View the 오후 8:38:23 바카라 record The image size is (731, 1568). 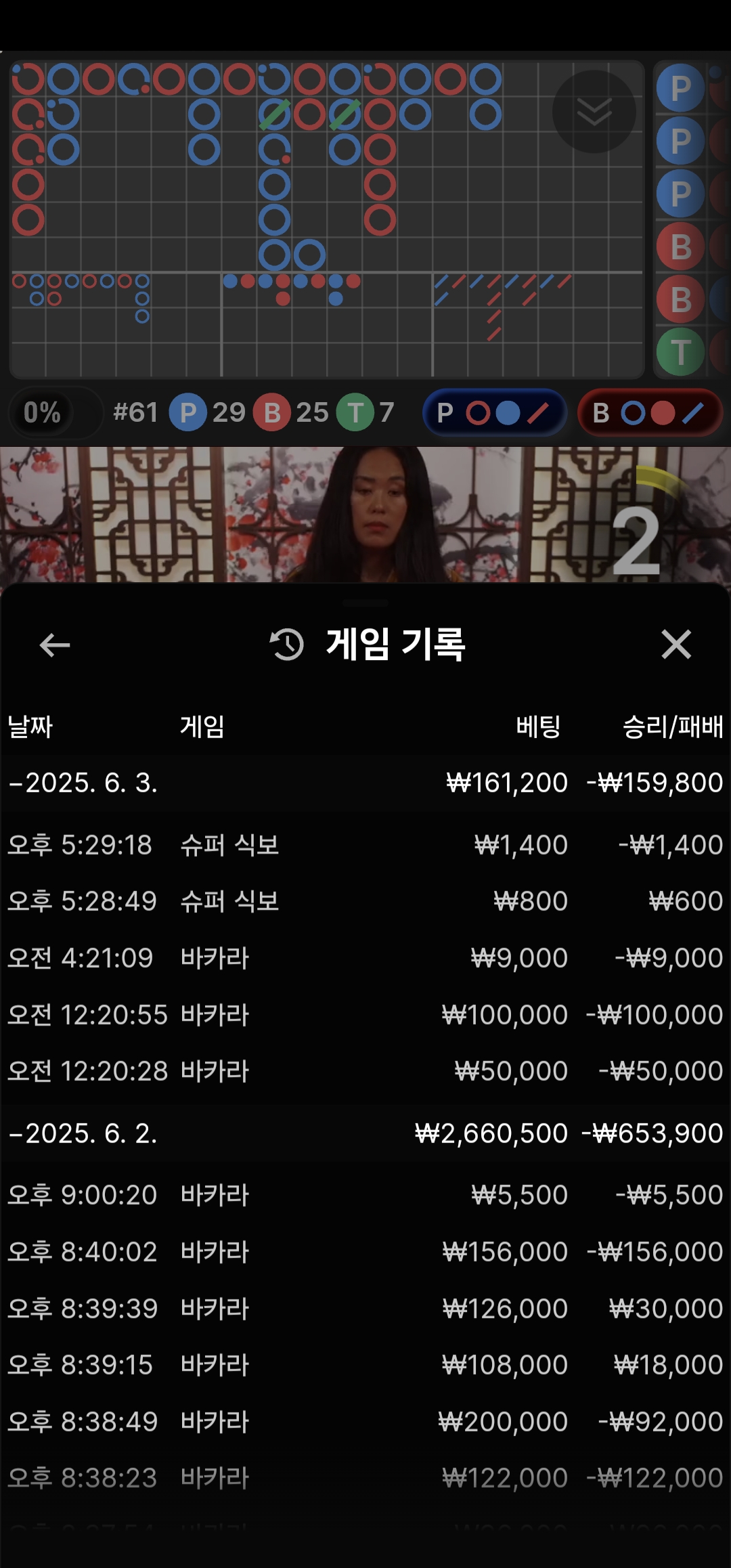(365, 1478)
